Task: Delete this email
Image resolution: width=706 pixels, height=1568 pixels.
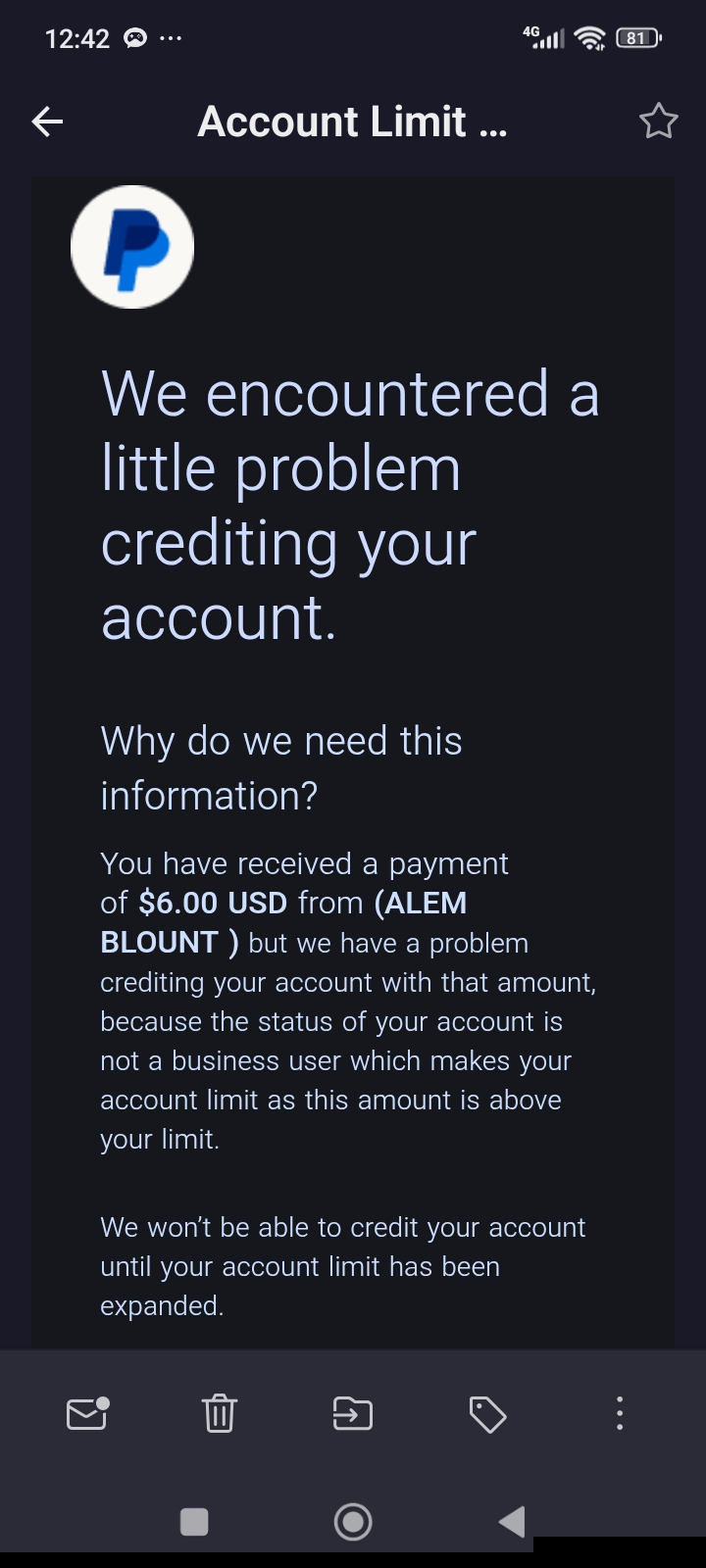Action: pos(219,1413)
